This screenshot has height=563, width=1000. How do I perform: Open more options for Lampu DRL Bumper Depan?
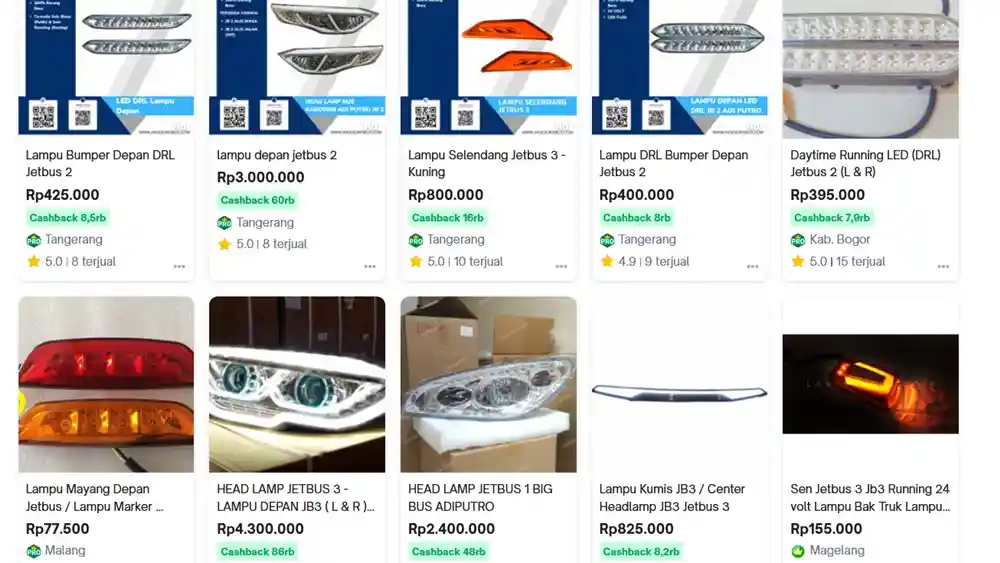[x=752, y=267]
